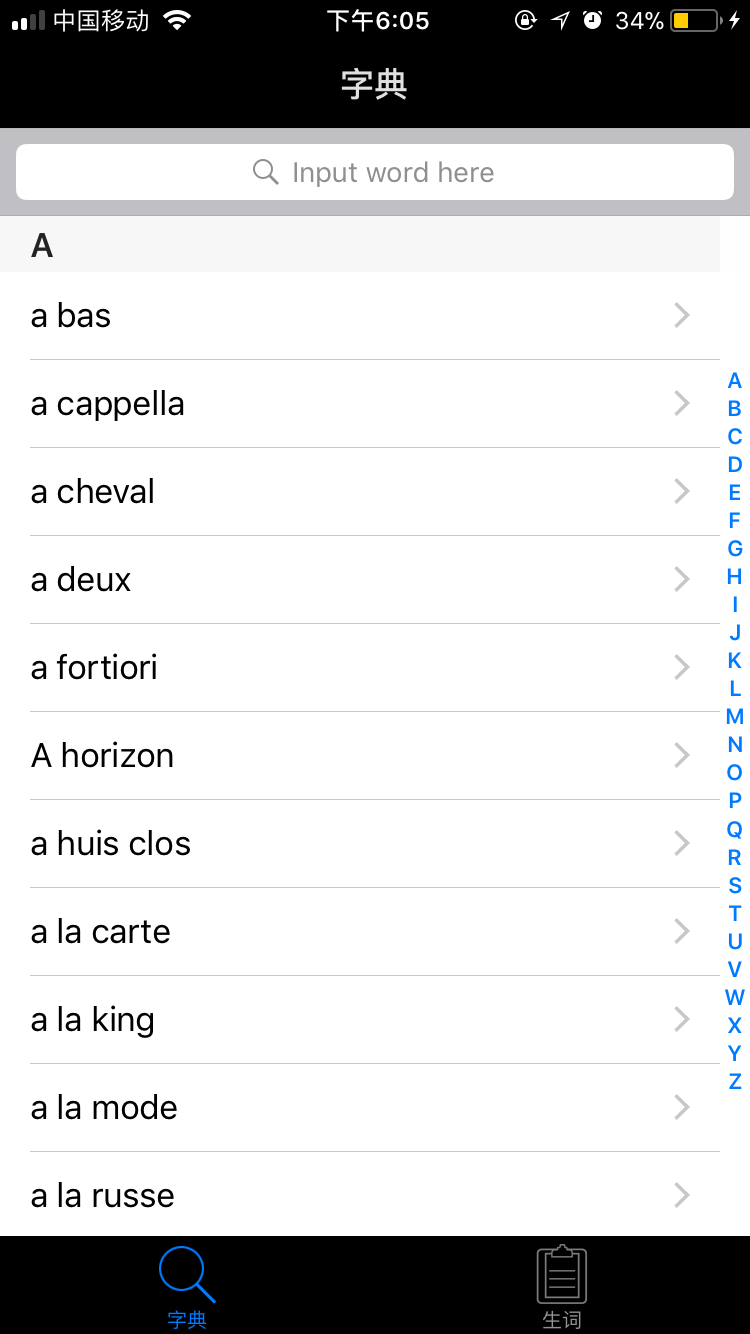The height and width of the screenshot is (1334, 750).
Task: Open the entry 'a la carte'
Action: click(x=360, y=932)
